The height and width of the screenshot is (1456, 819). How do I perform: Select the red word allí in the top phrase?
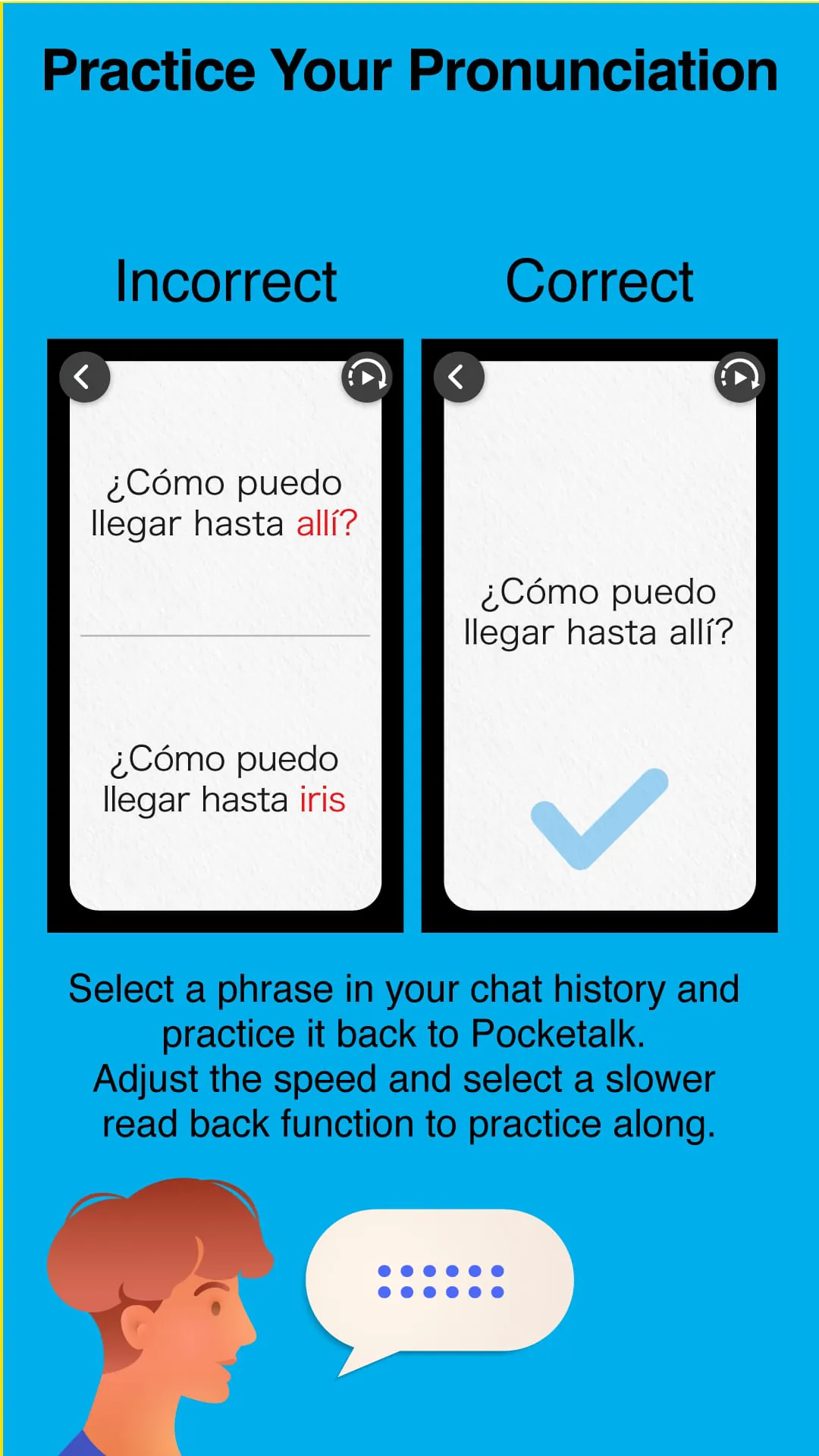(325, 523)
